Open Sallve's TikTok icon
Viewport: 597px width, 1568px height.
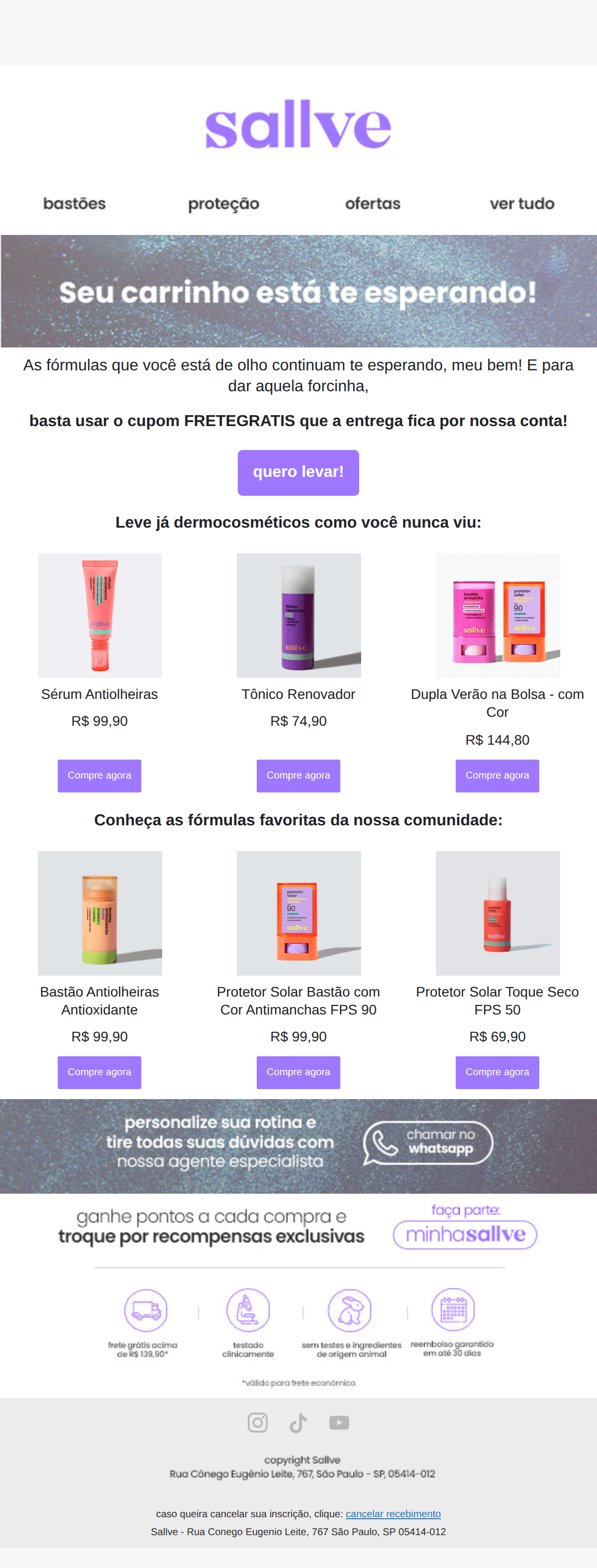pos(298,1423)
